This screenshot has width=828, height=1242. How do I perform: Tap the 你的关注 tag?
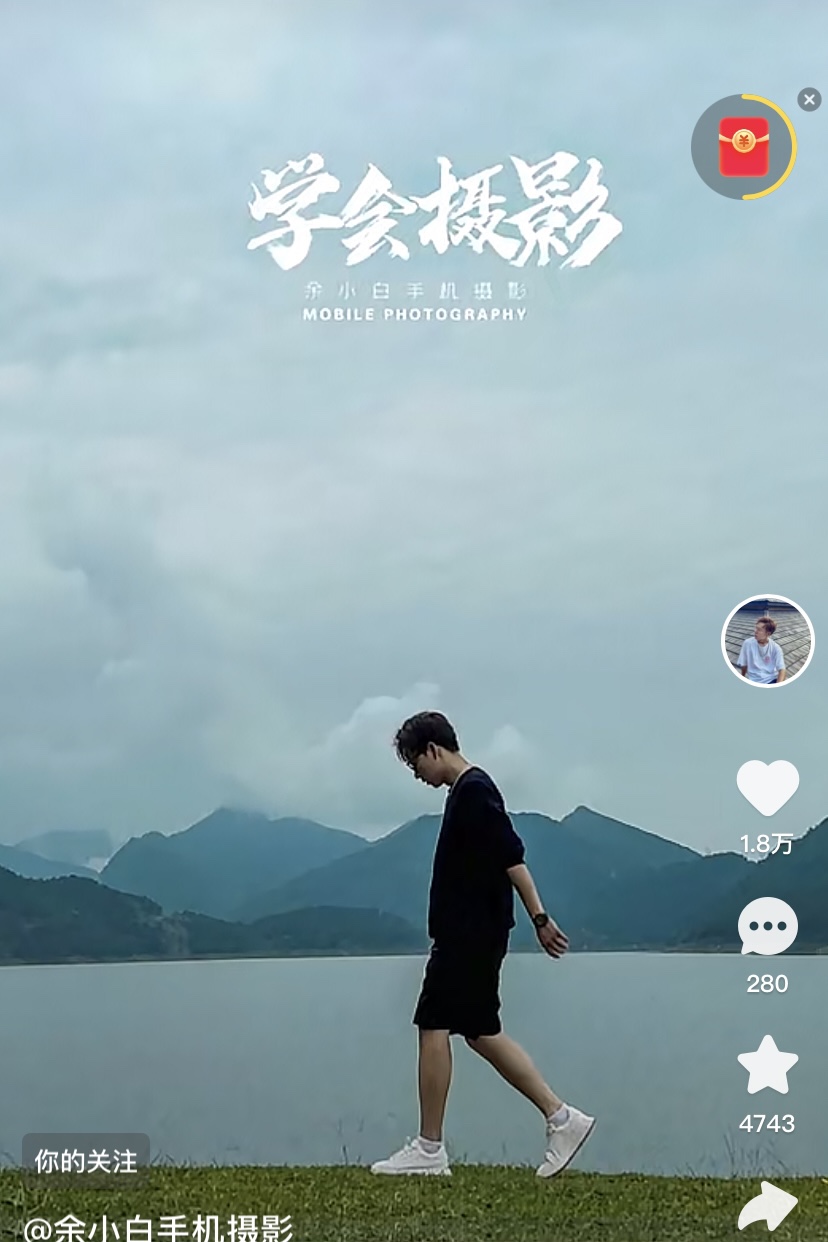86,1161
